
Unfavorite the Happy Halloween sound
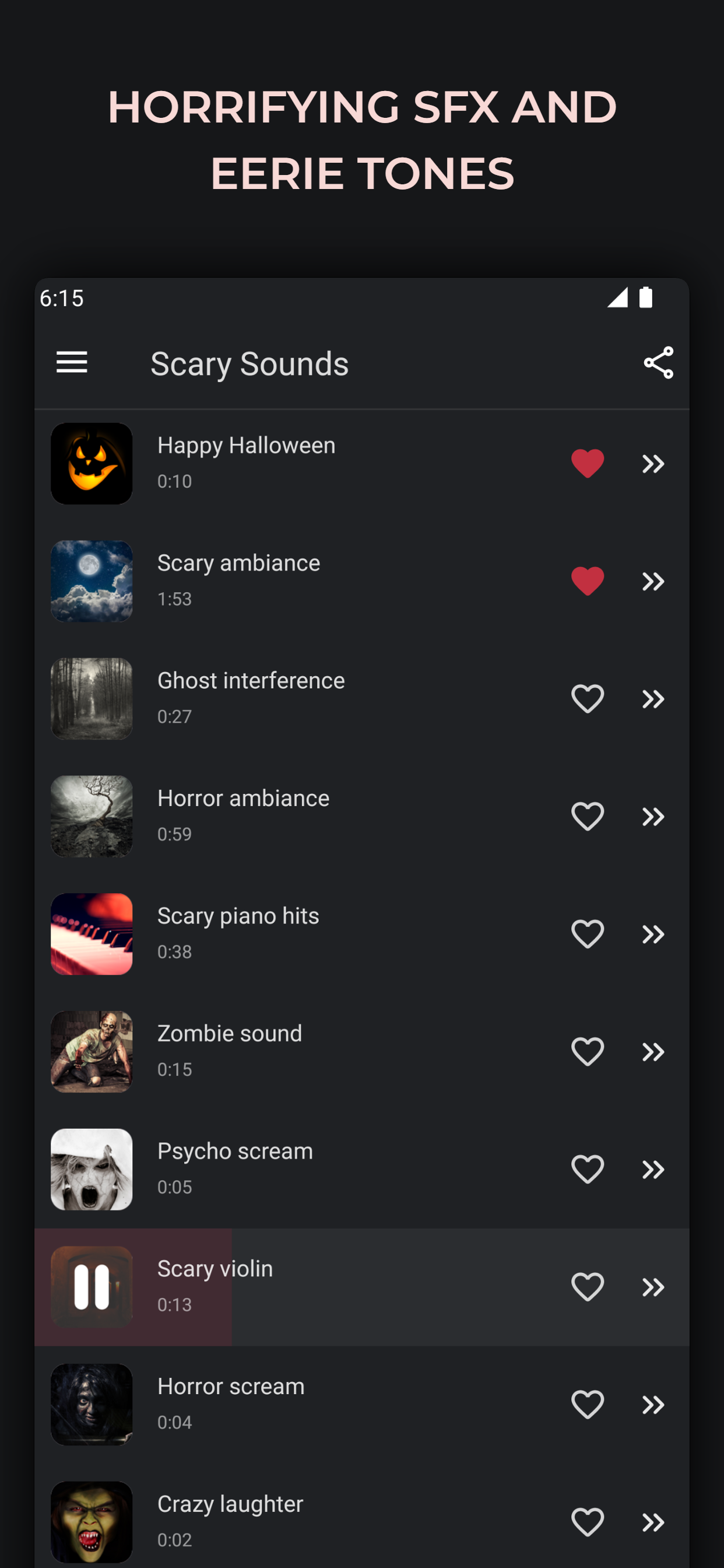587,463
